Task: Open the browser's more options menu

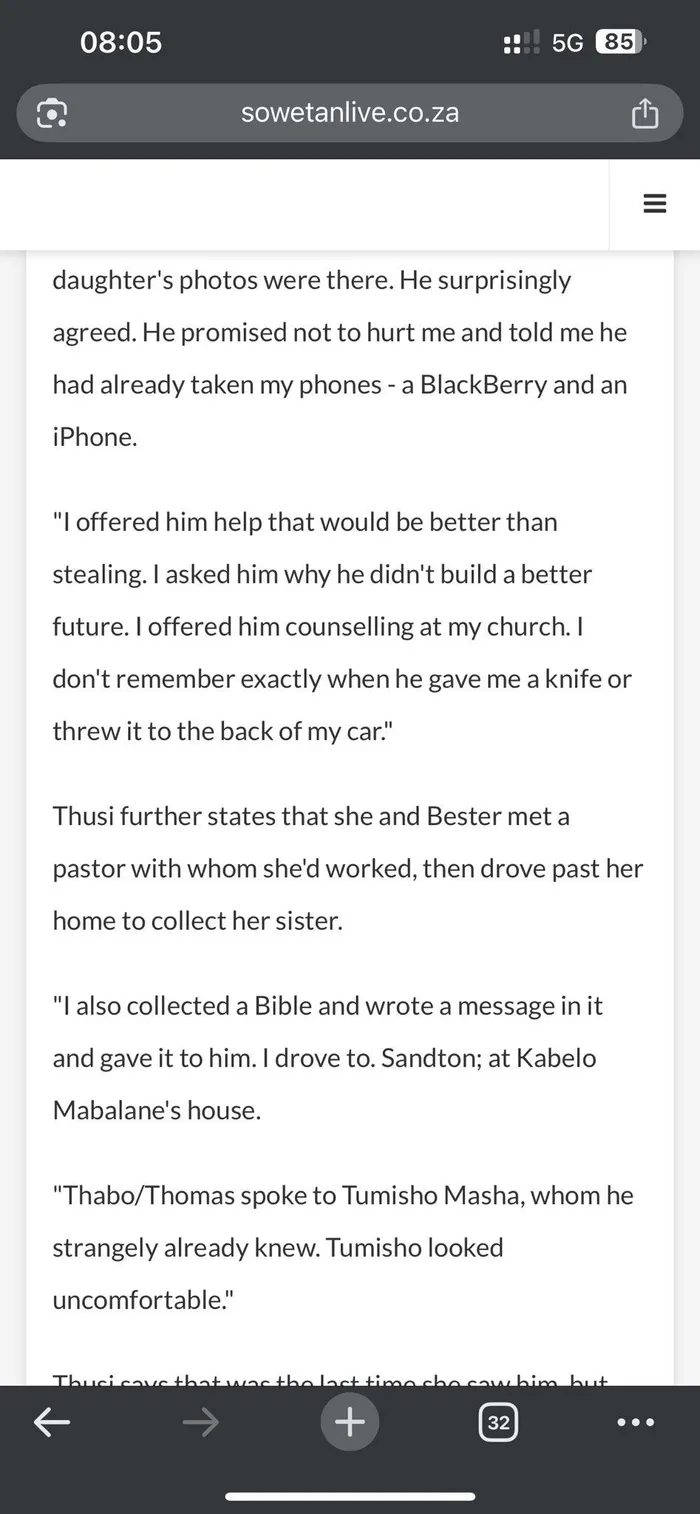Action: 635,1422
